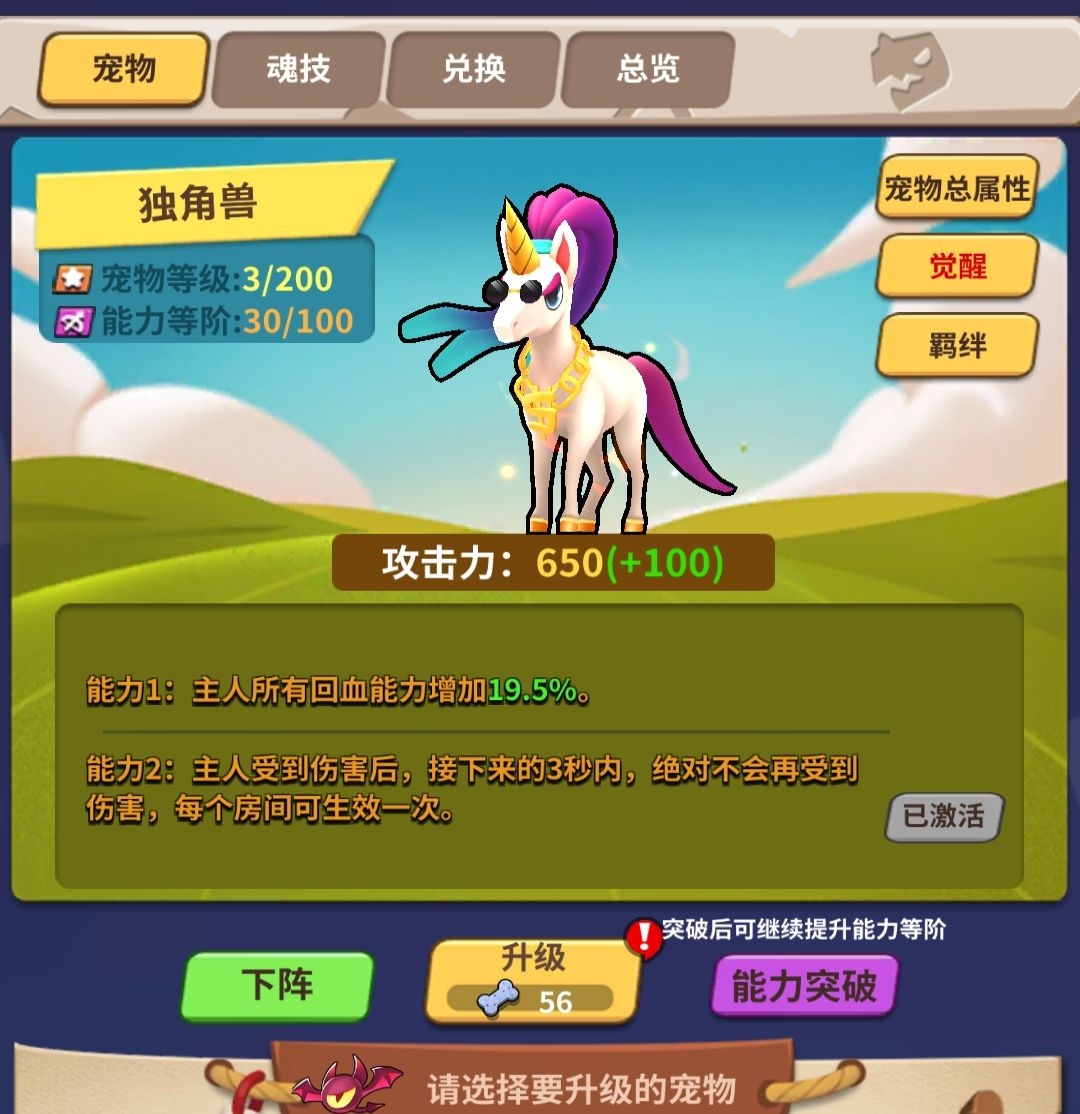This screenshot has height=1114, width=1080.
Task: Switch to the 兑换 tab
Action: point(473,69)
